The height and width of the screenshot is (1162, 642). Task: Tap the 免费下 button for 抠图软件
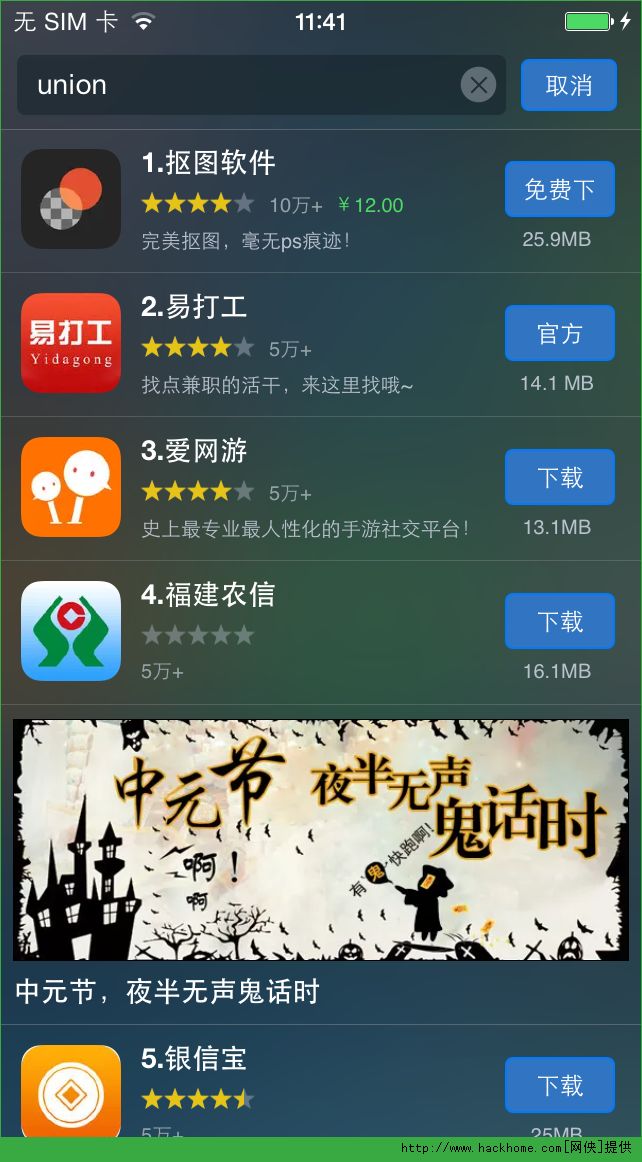[x=559, y=189]
